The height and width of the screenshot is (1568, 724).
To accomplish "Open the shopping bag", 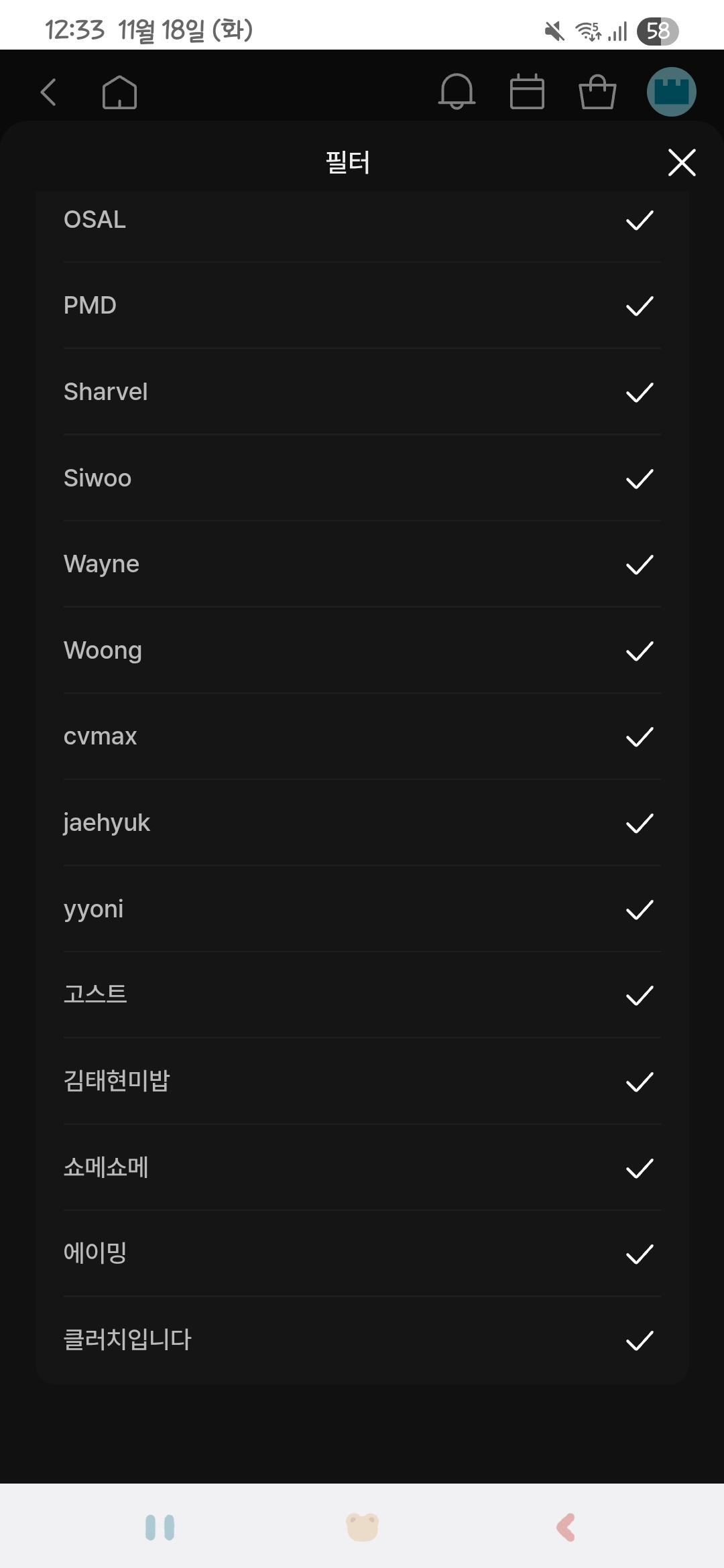I will [x=597, y=91].
